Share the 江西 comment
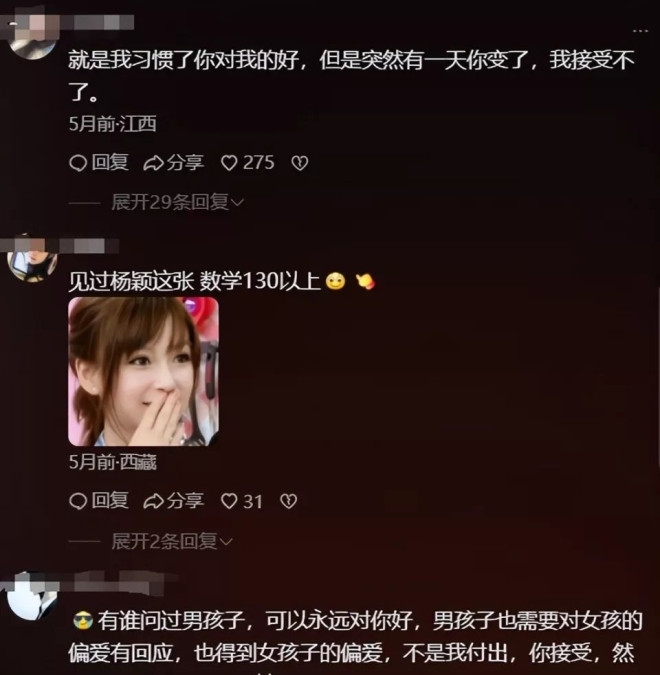 click(173, 162)
